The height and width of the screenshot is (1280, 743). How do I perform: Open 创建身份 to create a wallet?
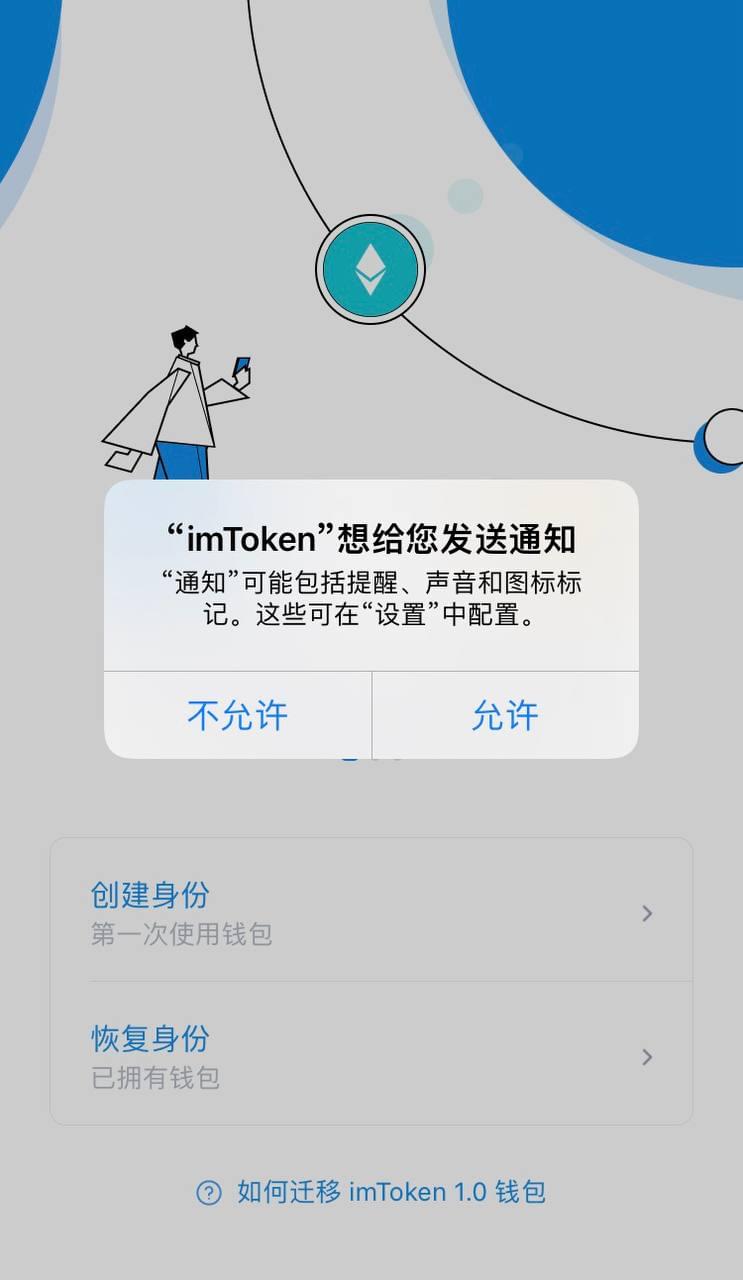[370, 912]
